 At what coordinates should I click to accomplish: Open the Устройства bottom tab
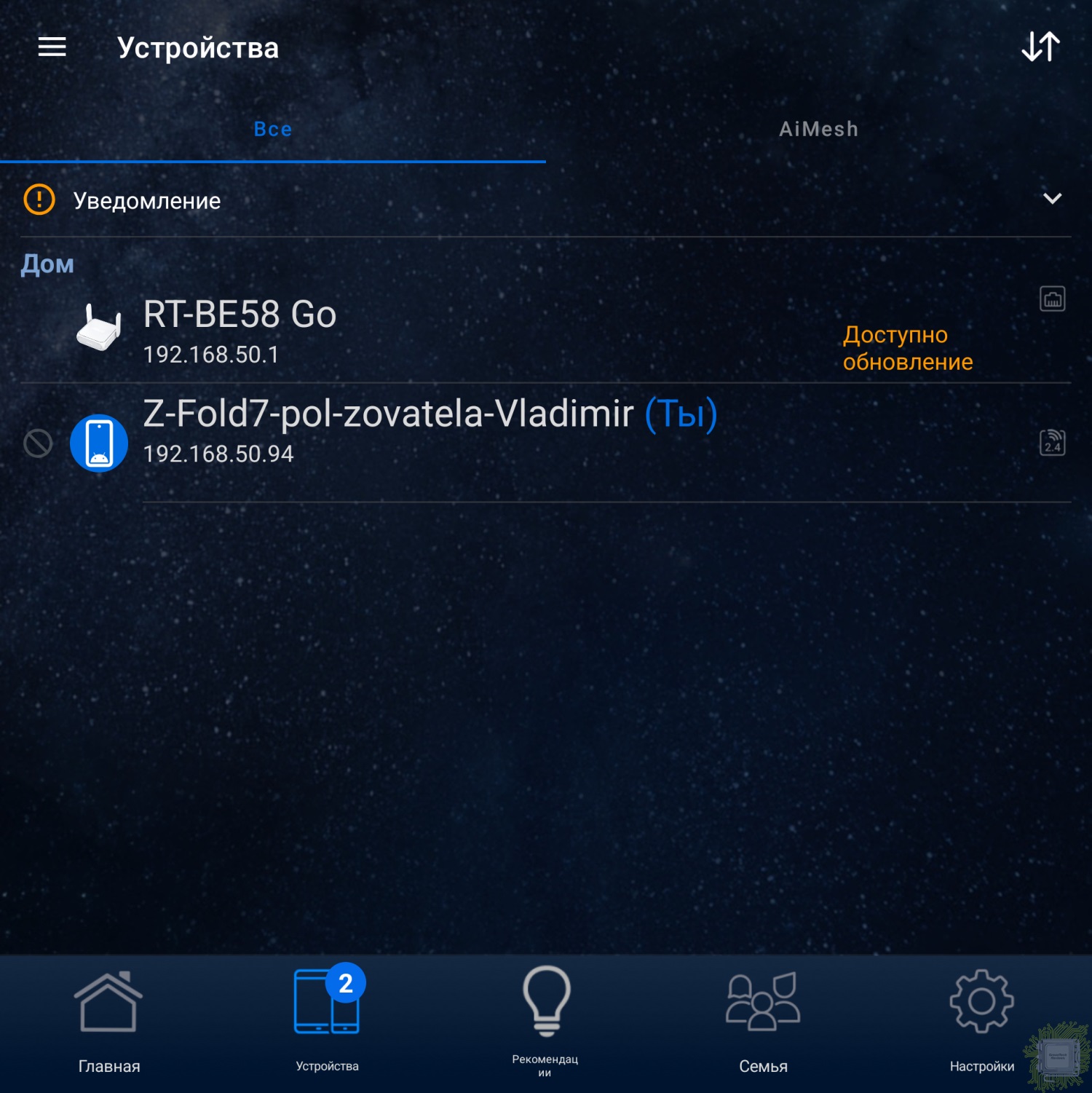click(327, 1021)
